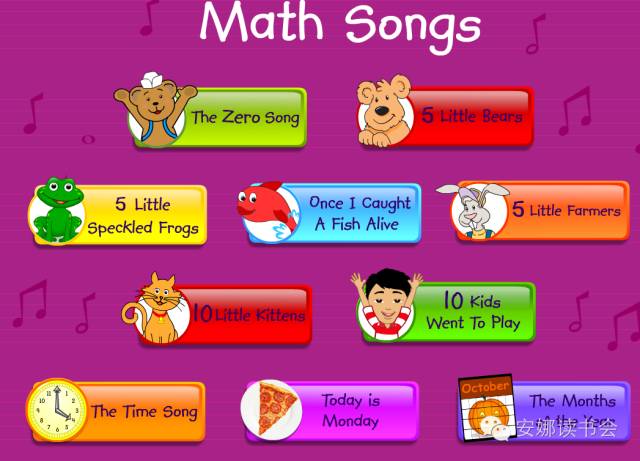Choose 5 Little Farmers song

[x=565, y=211]
